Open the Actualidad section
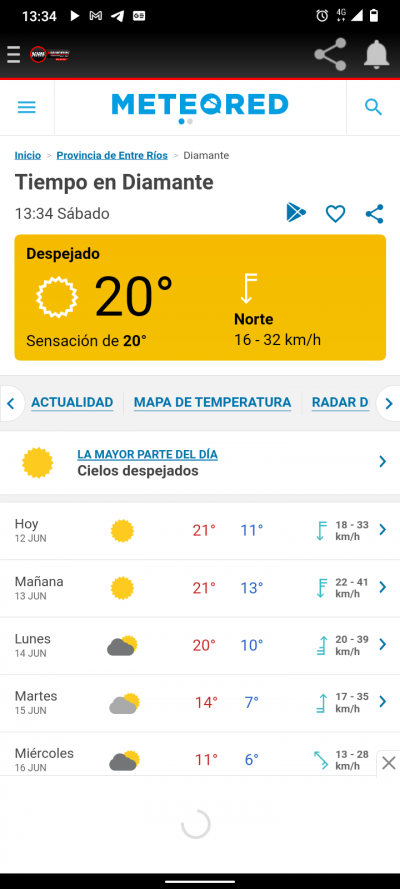400x889 pixels. [72, 403]
